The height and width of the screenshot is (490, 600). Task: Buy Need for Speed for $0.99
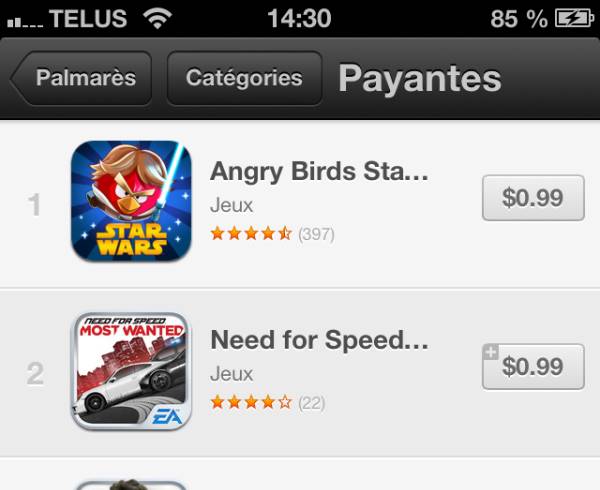(x=532, y=366)
